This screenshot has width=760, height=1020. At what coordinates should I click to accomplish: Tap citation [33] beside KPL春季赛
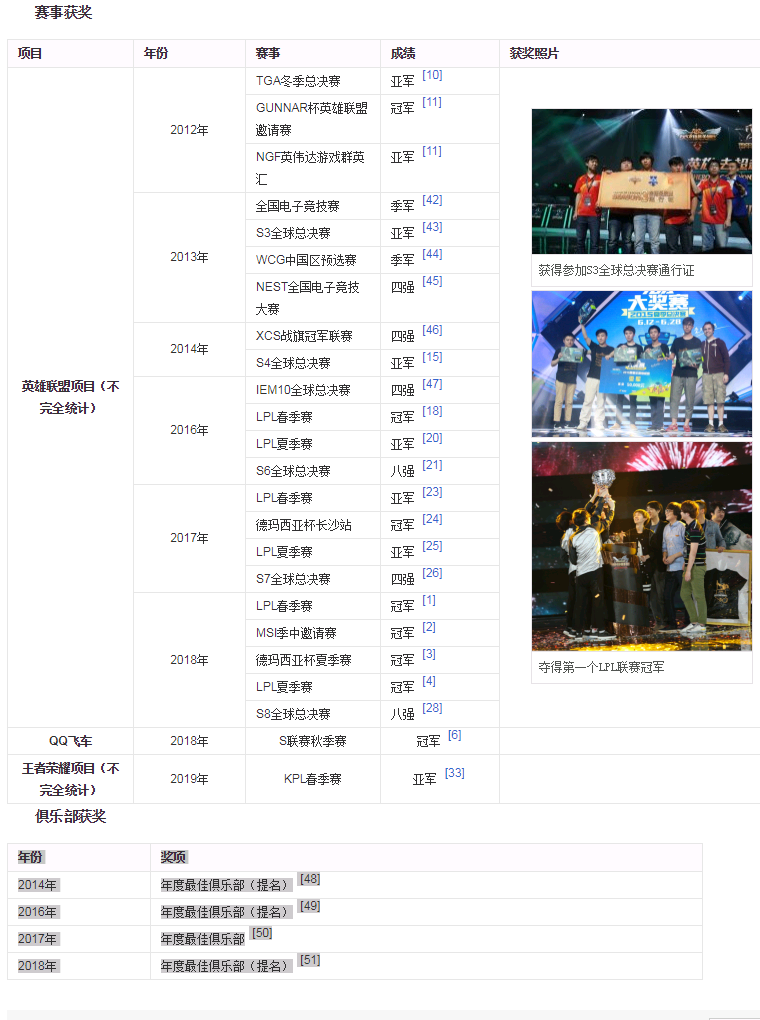click(x=454, y=774)
